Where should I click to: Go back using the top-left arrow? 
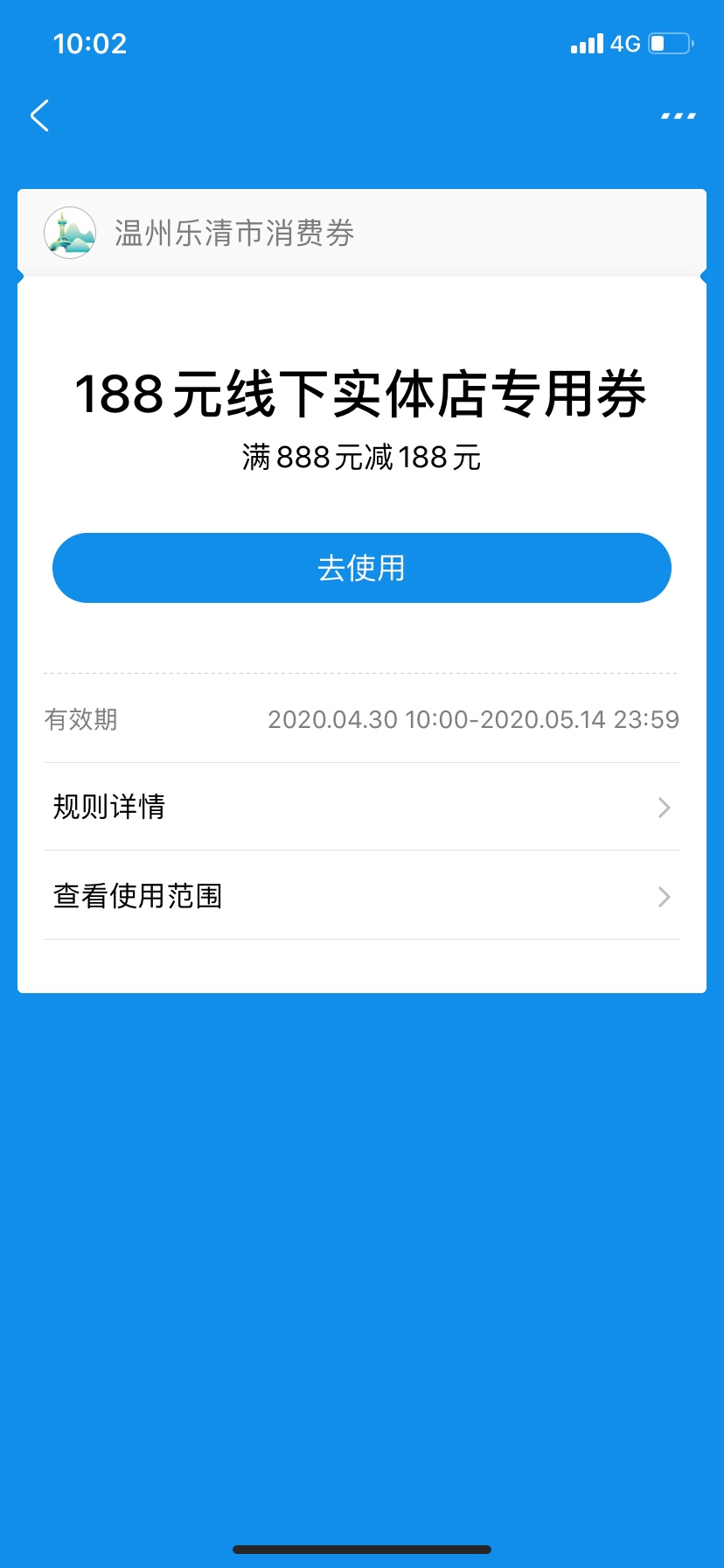click(x=39, y=115)
